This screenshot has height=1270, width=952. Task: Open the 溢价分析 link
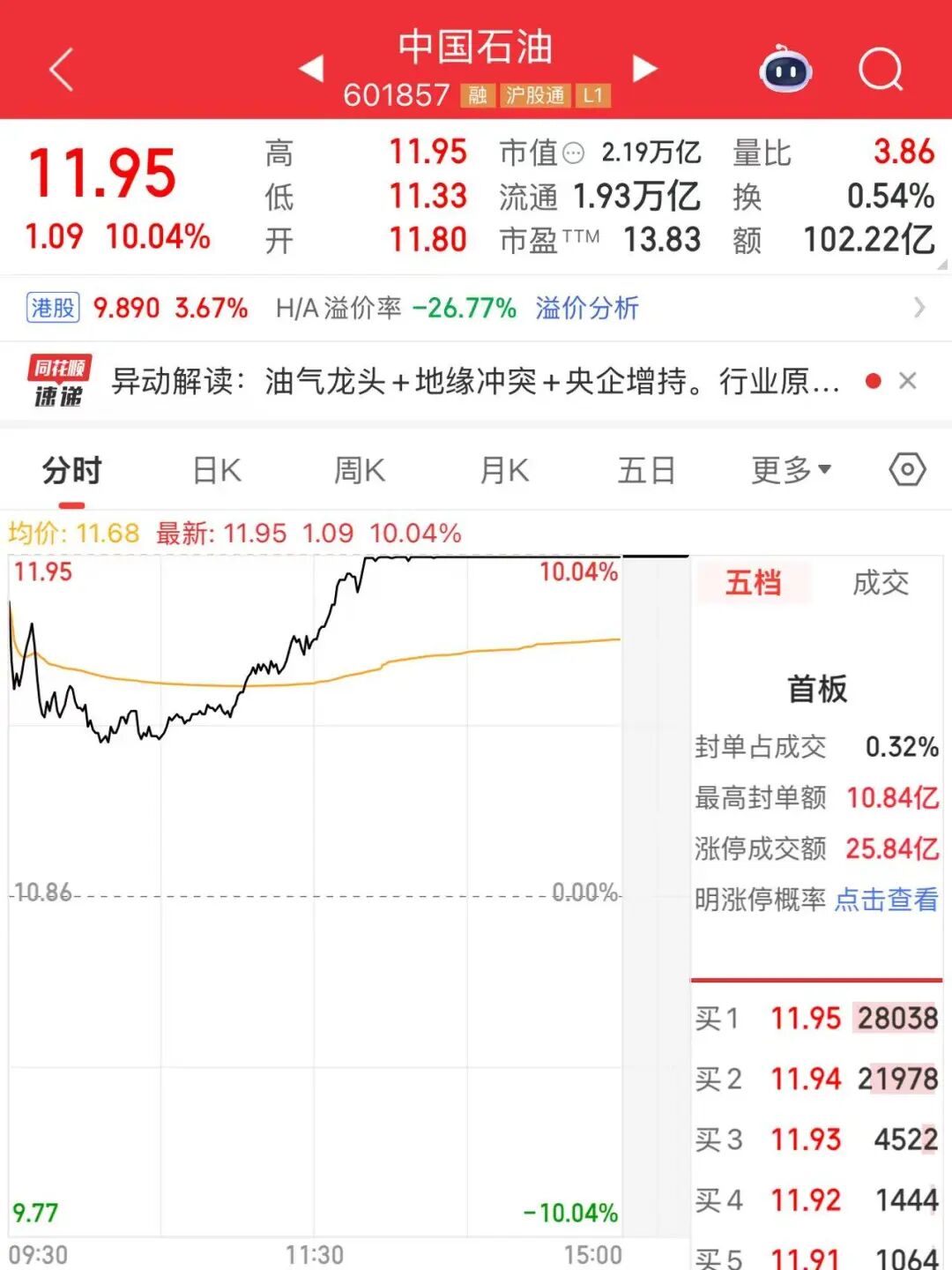tap(586, 309)
